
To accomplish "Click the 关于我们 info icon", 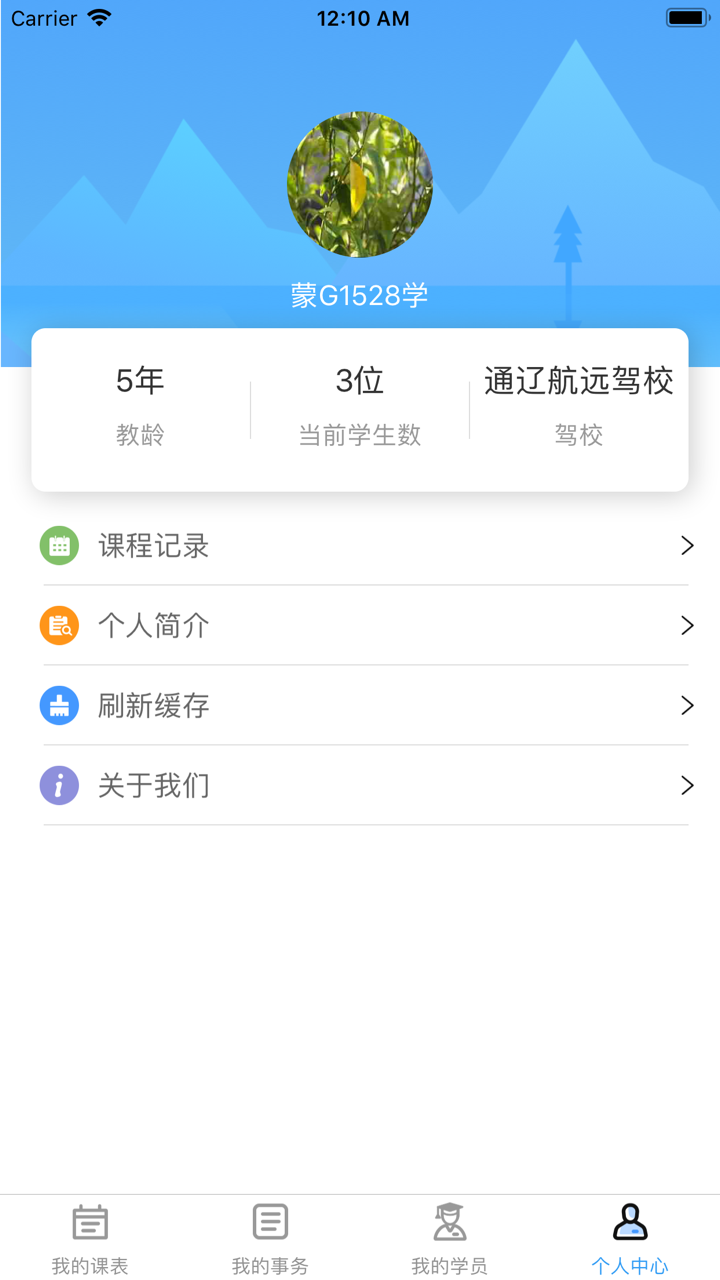I will [59, 785].
